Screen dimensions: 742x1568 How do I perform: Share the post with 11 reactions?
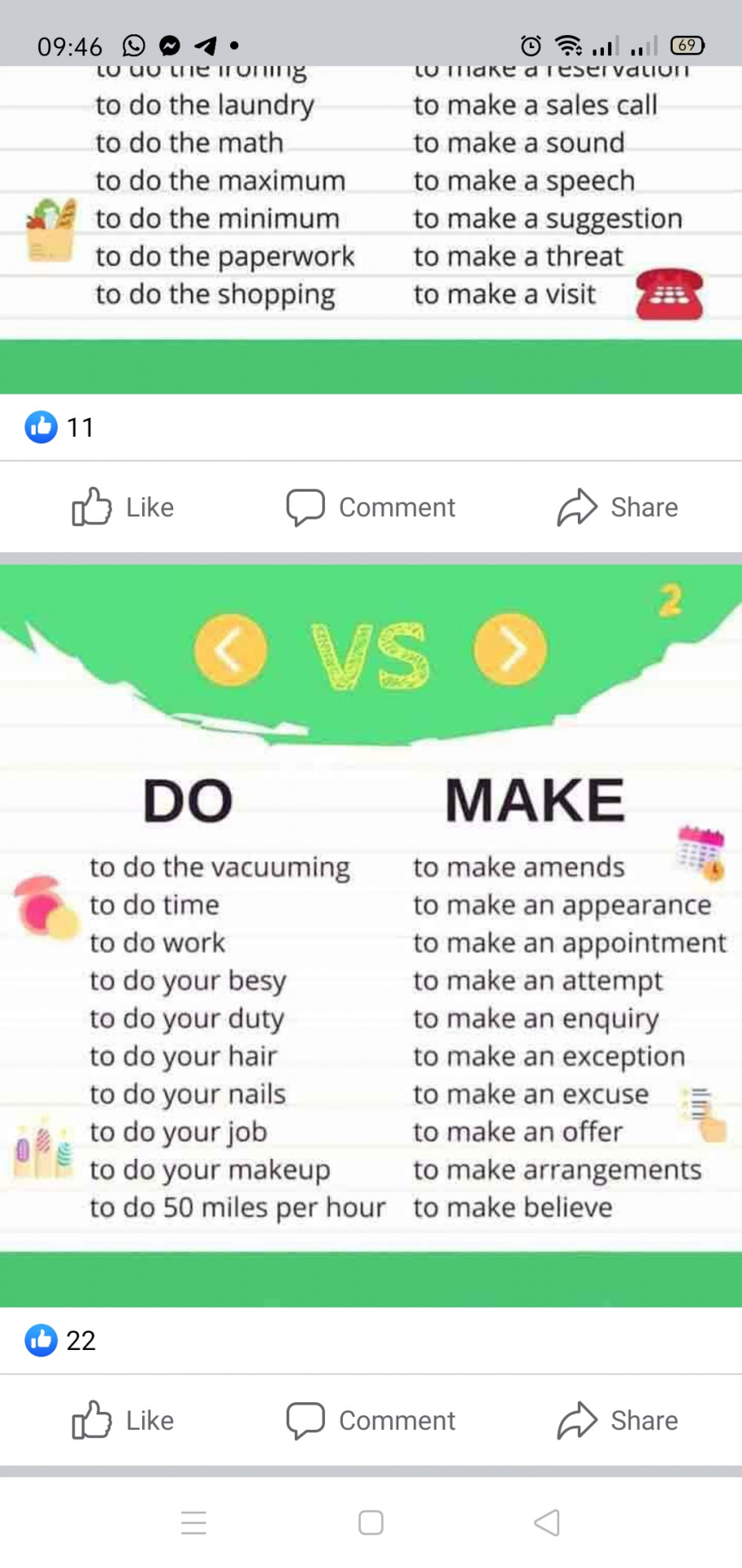click(617, 507)
